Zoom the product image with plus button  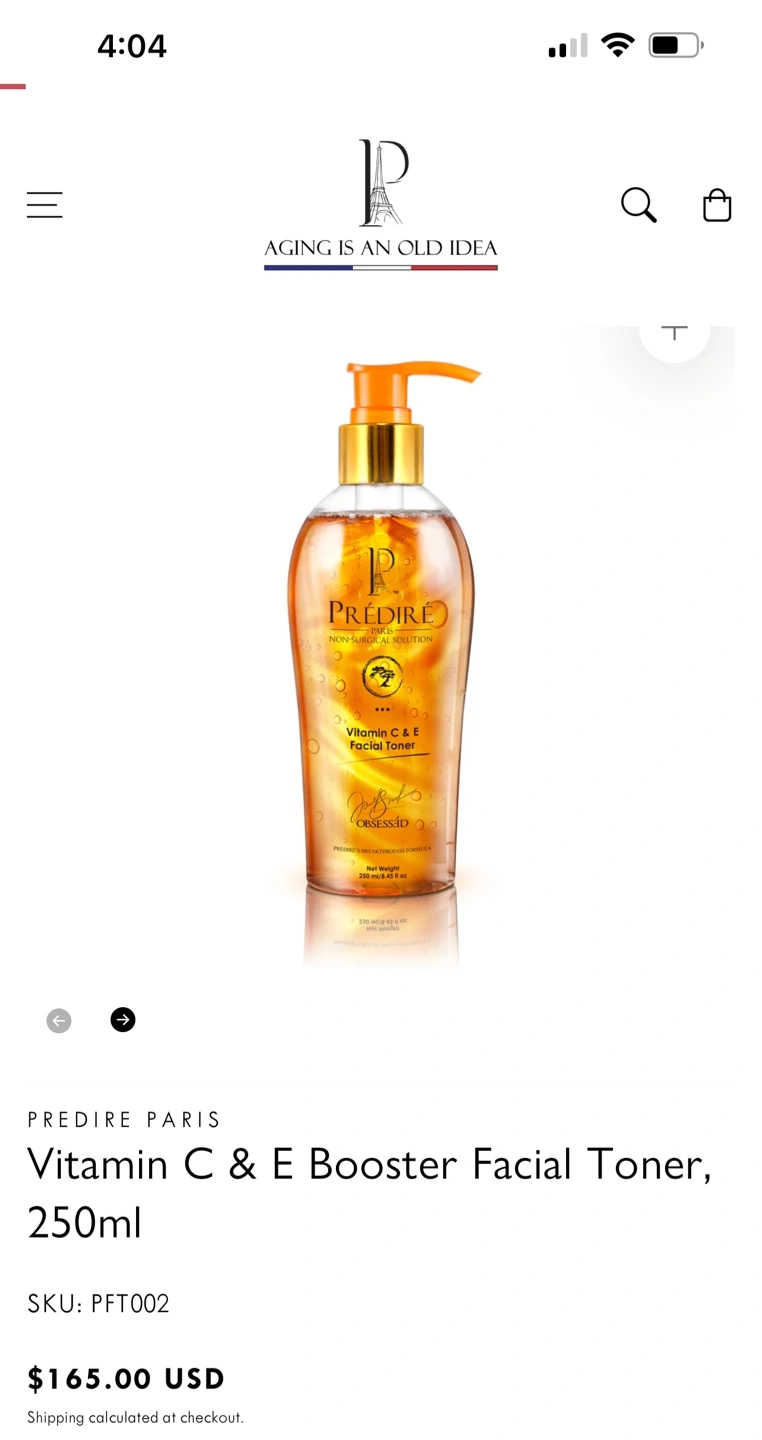(x=674, y=334)
